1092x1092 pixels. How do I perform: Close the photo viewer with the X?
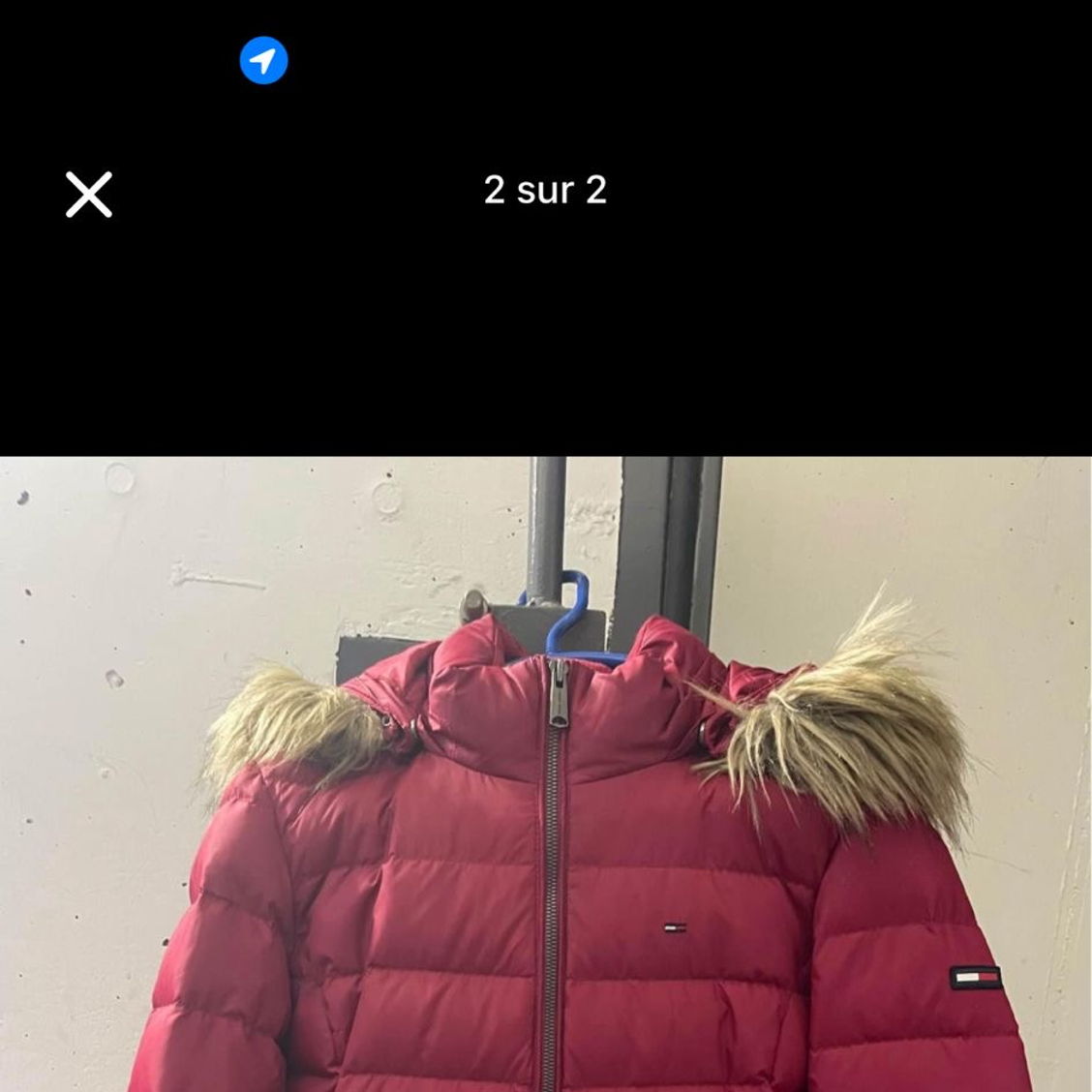pos(89,194)
